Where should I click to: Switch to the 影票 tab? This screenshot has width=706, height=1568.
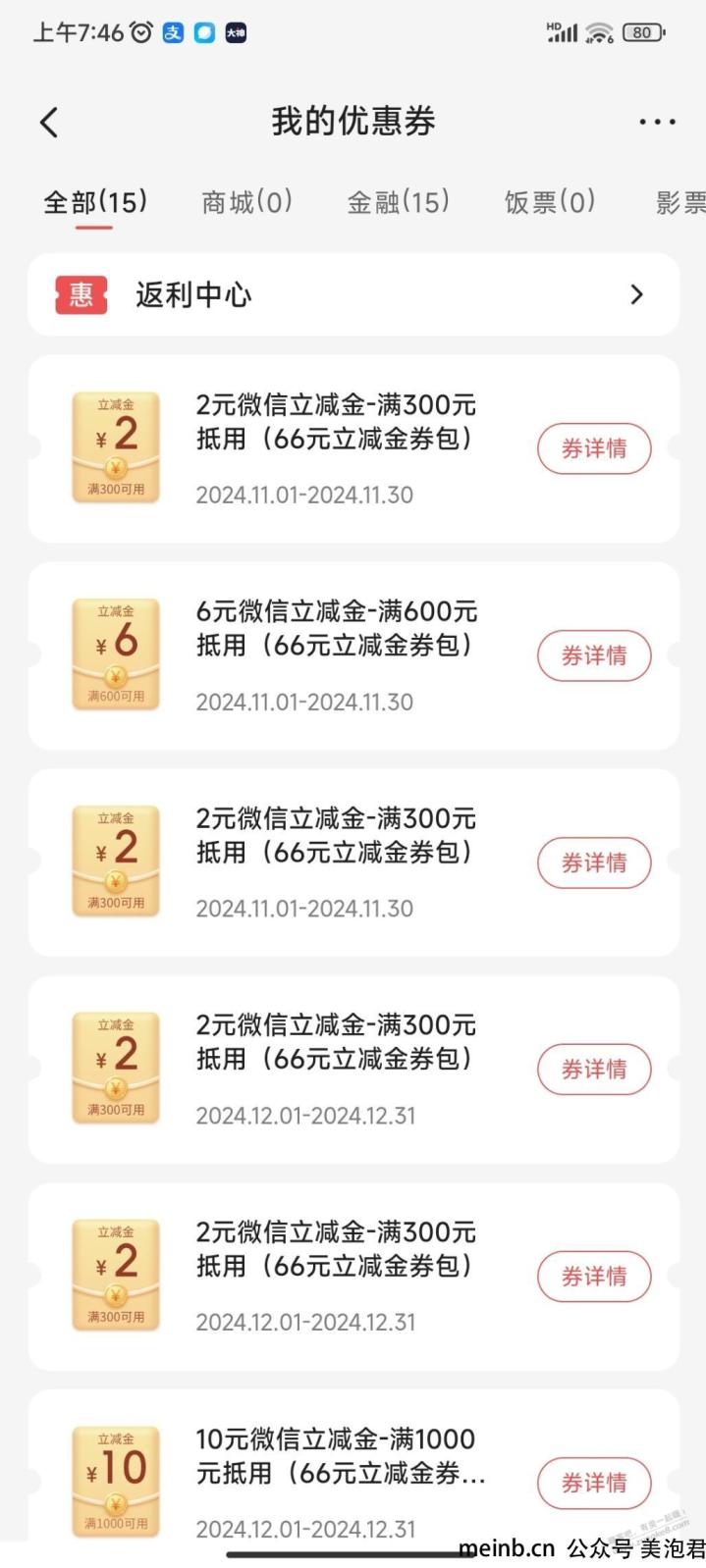pos(680,202)
